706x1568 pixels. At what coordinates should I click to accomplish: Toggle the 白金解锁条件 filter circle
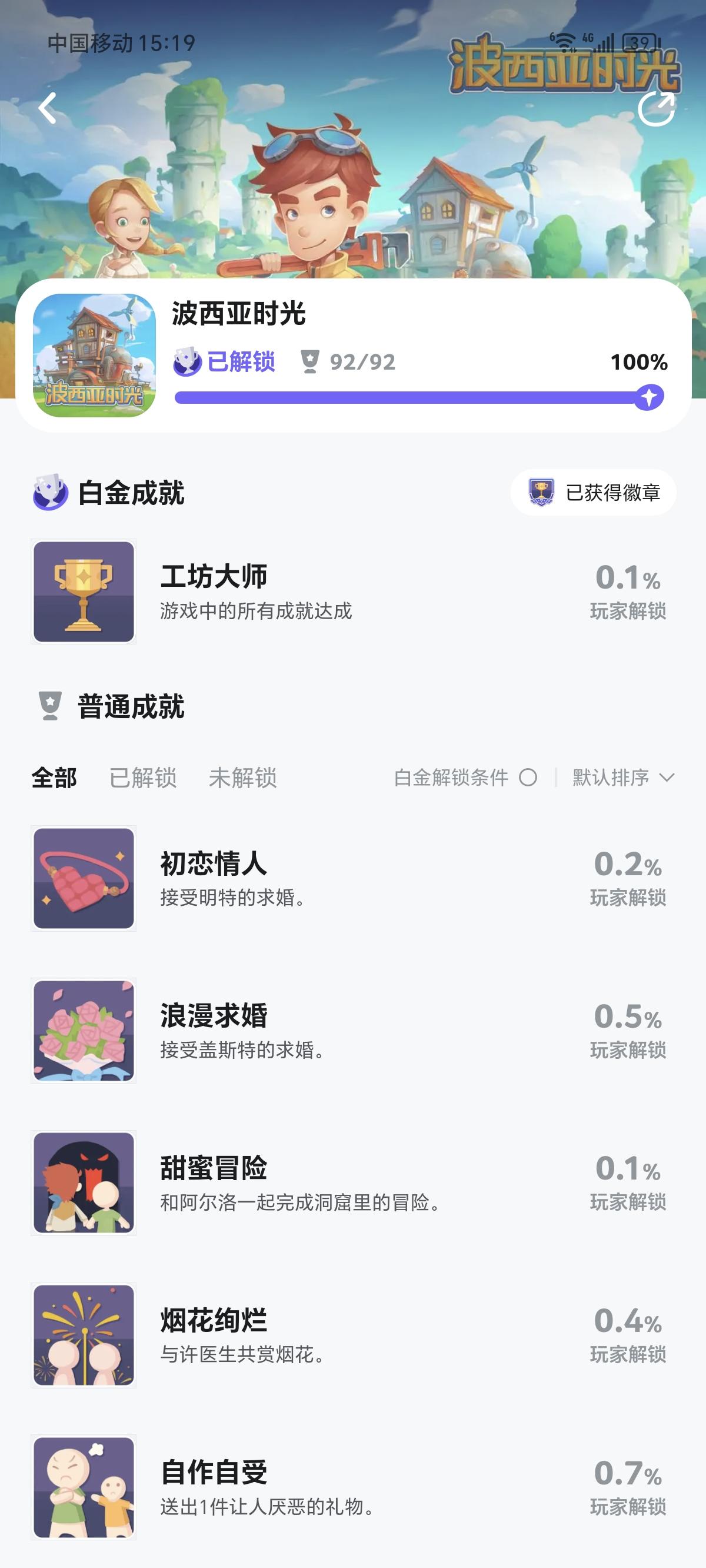tap(529, 778)
